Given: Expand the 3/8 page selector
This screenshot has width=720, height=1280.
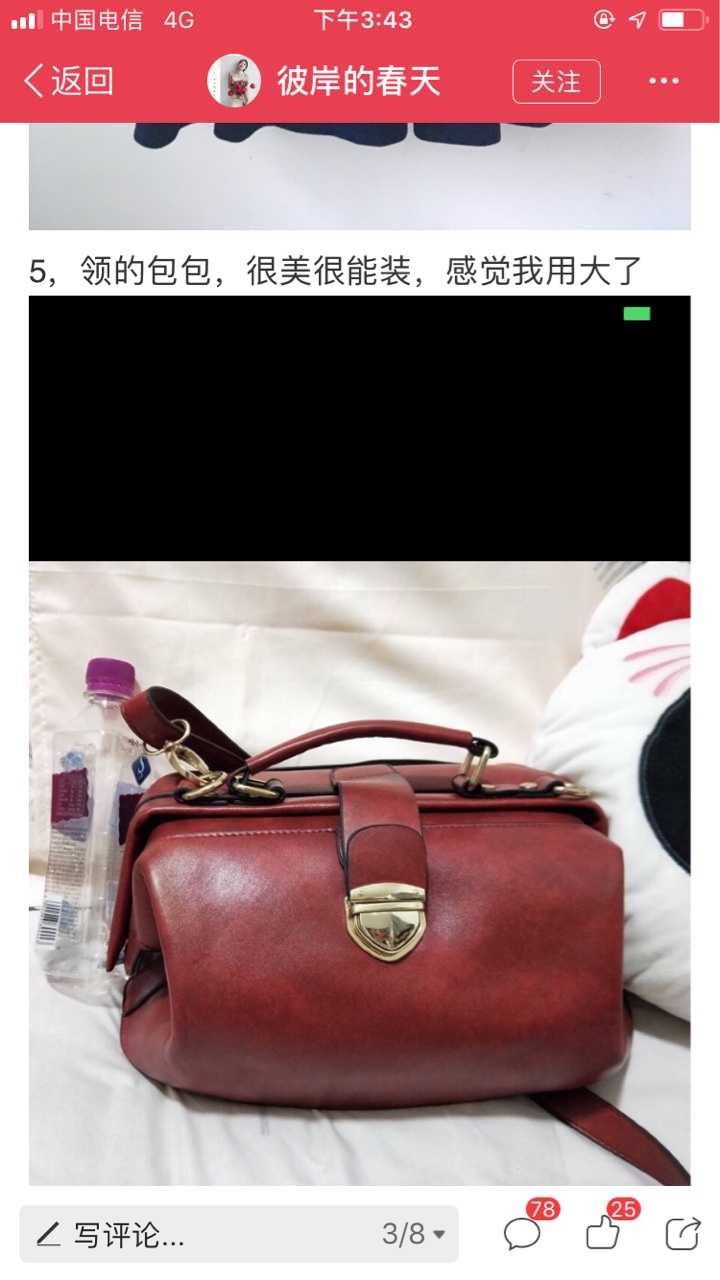Looking at the screenshot, I should coord(413,1234).
